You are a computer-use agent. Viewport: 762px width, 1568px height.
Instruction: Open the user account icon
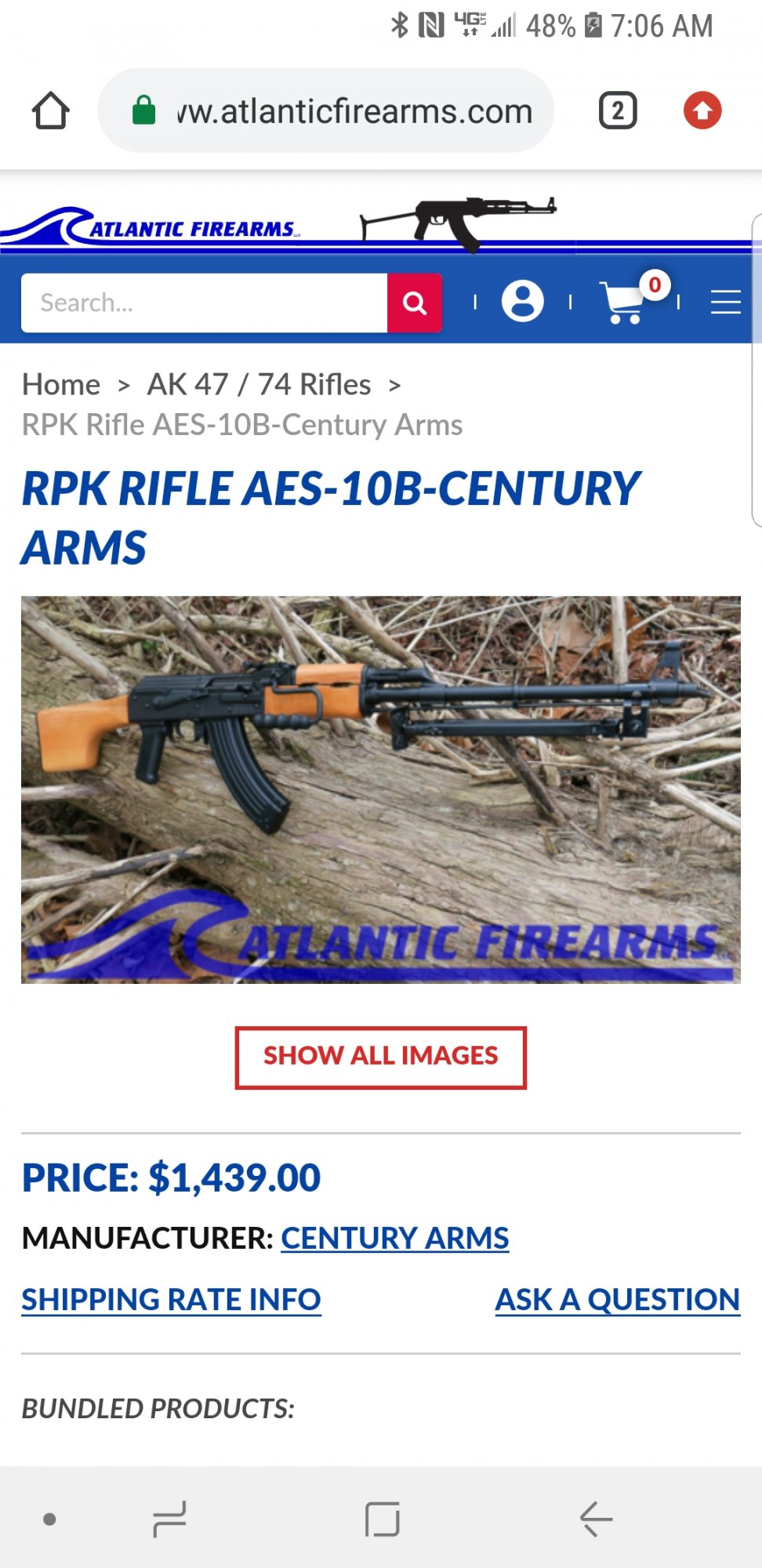coord(522,301)
